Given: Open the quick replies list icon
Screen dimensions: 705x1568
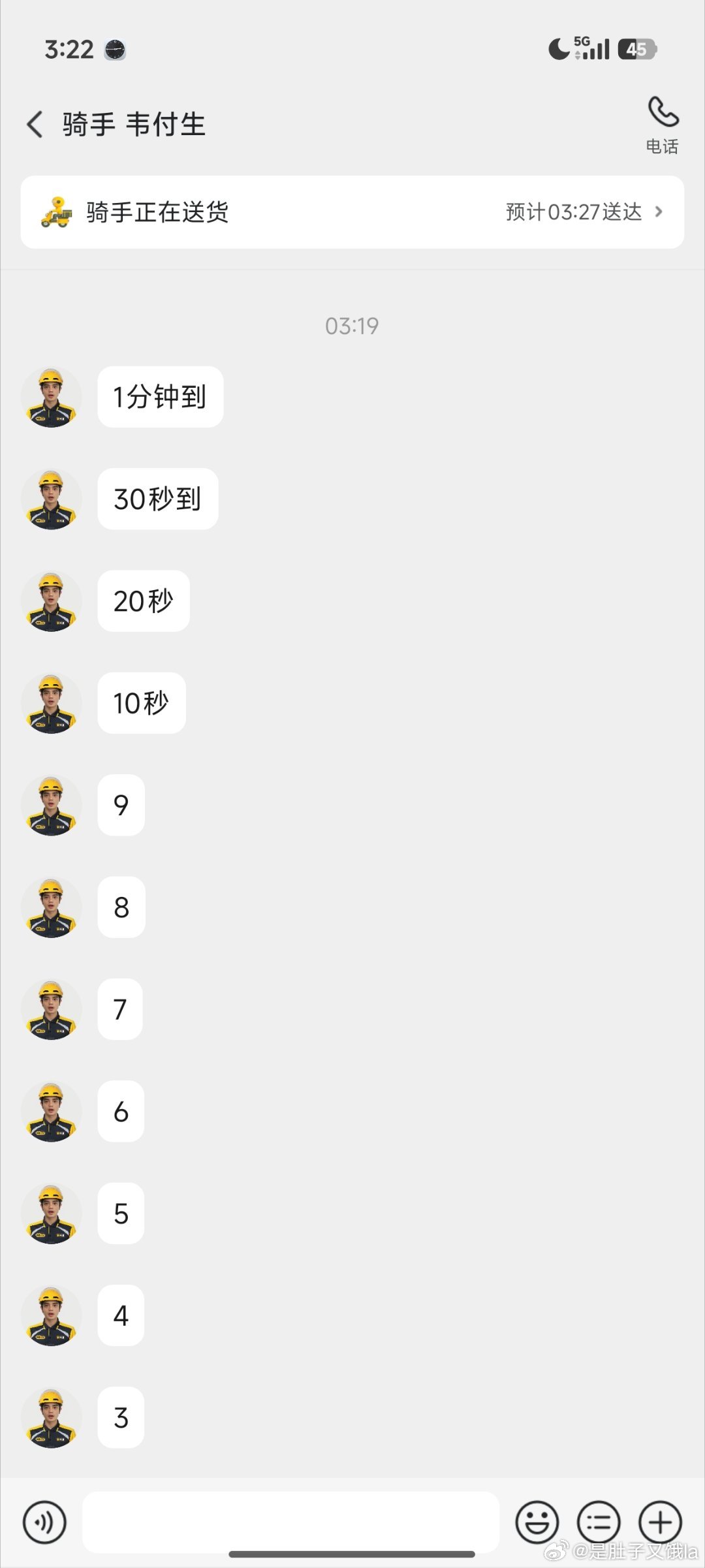Looking at the screenshot, I should (x=599, y=1522).
